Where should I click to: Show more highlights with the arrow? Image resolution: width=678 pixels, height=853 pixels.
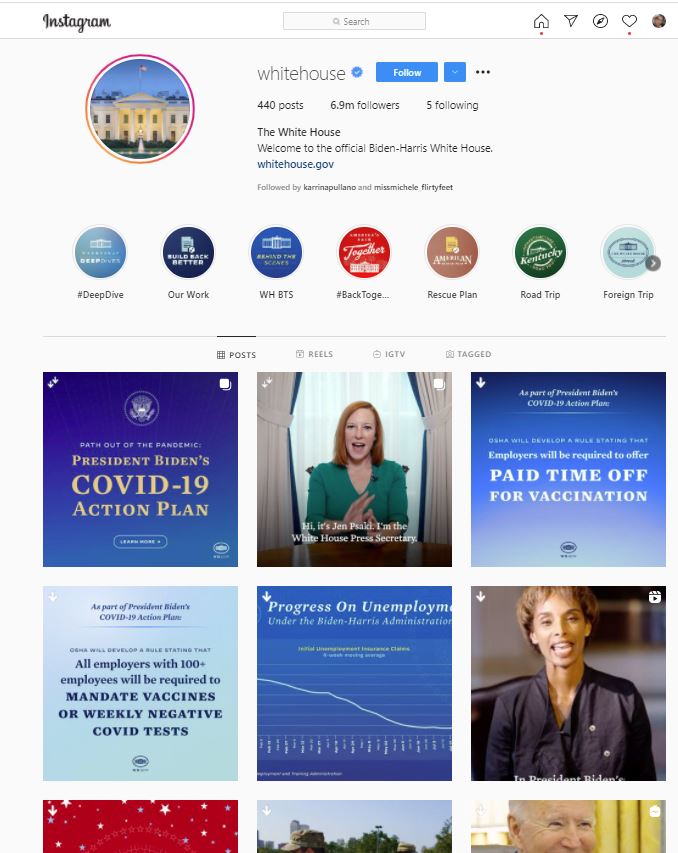[653, 263]
